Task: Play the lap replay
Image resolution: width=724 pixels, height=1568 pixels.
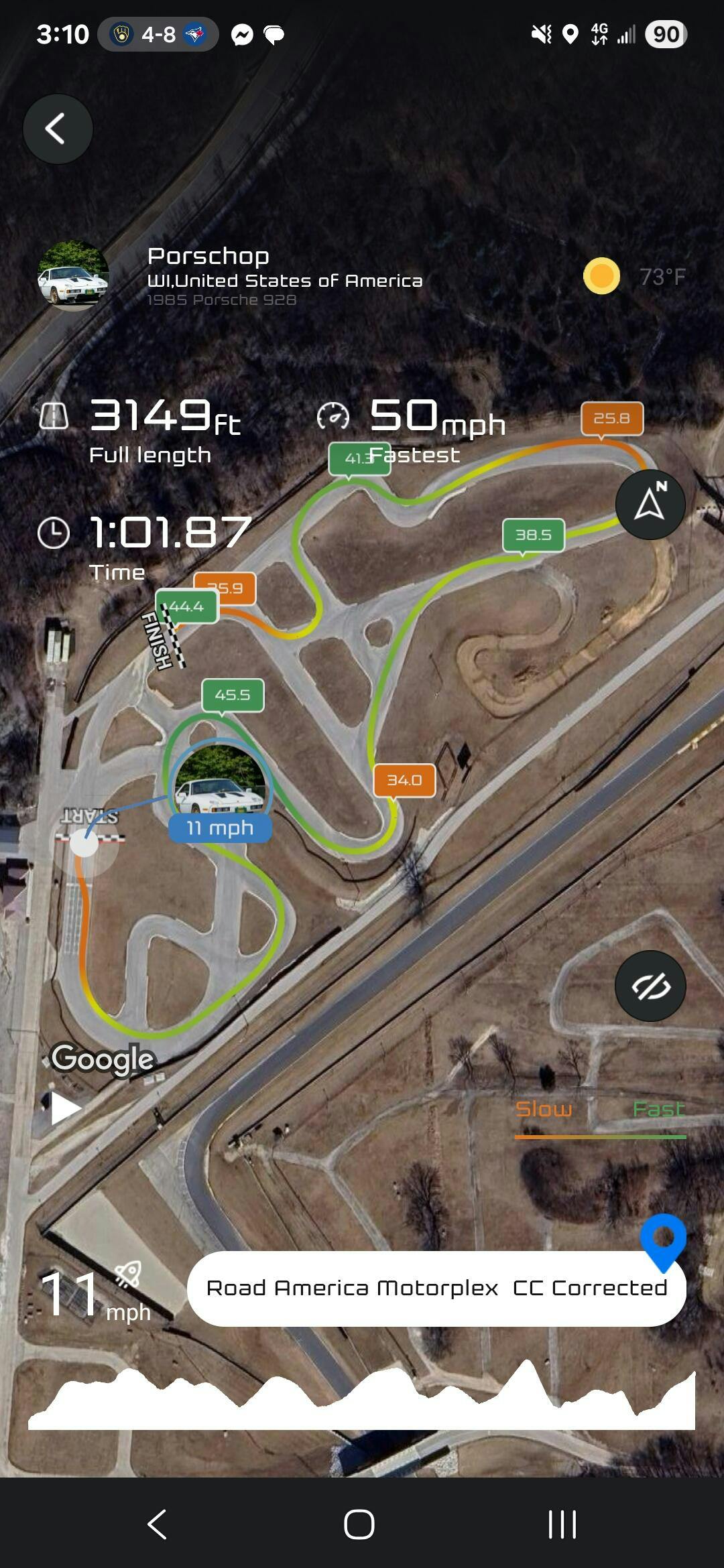Action: (x=66, y=1108)
